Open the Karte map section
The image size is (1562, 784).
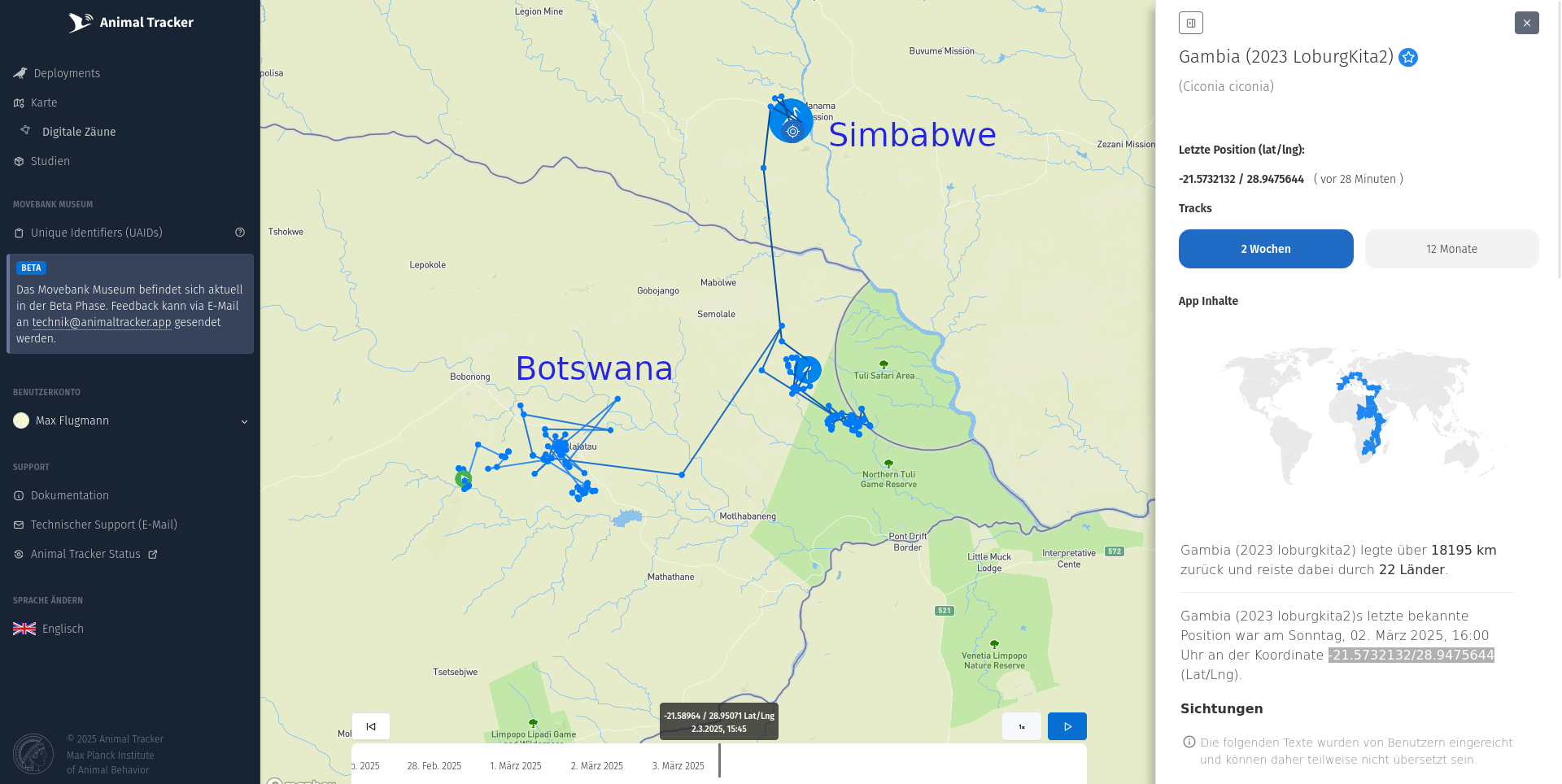click(44, 102)
